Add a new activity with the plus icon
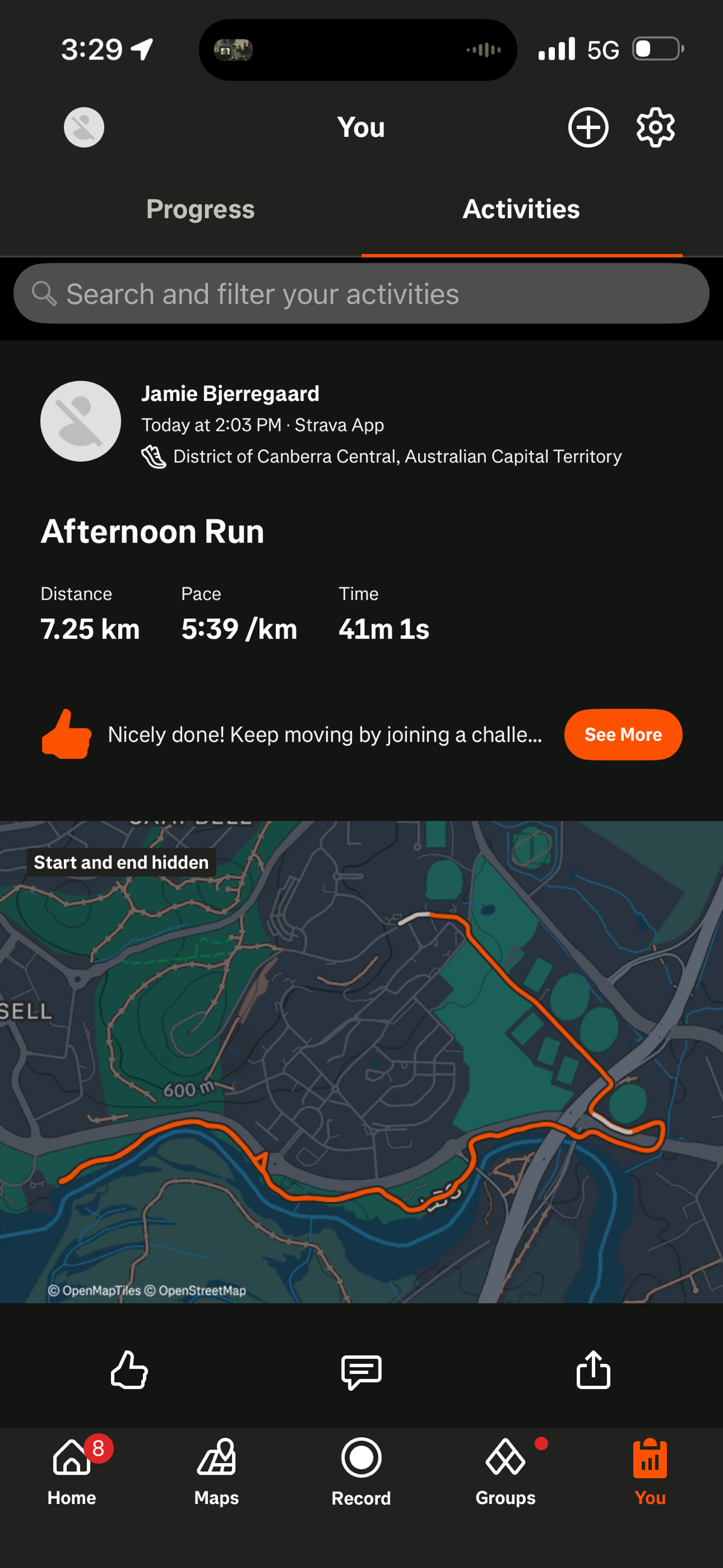This screenshot has height=1568, width=723. pos(588,127)
